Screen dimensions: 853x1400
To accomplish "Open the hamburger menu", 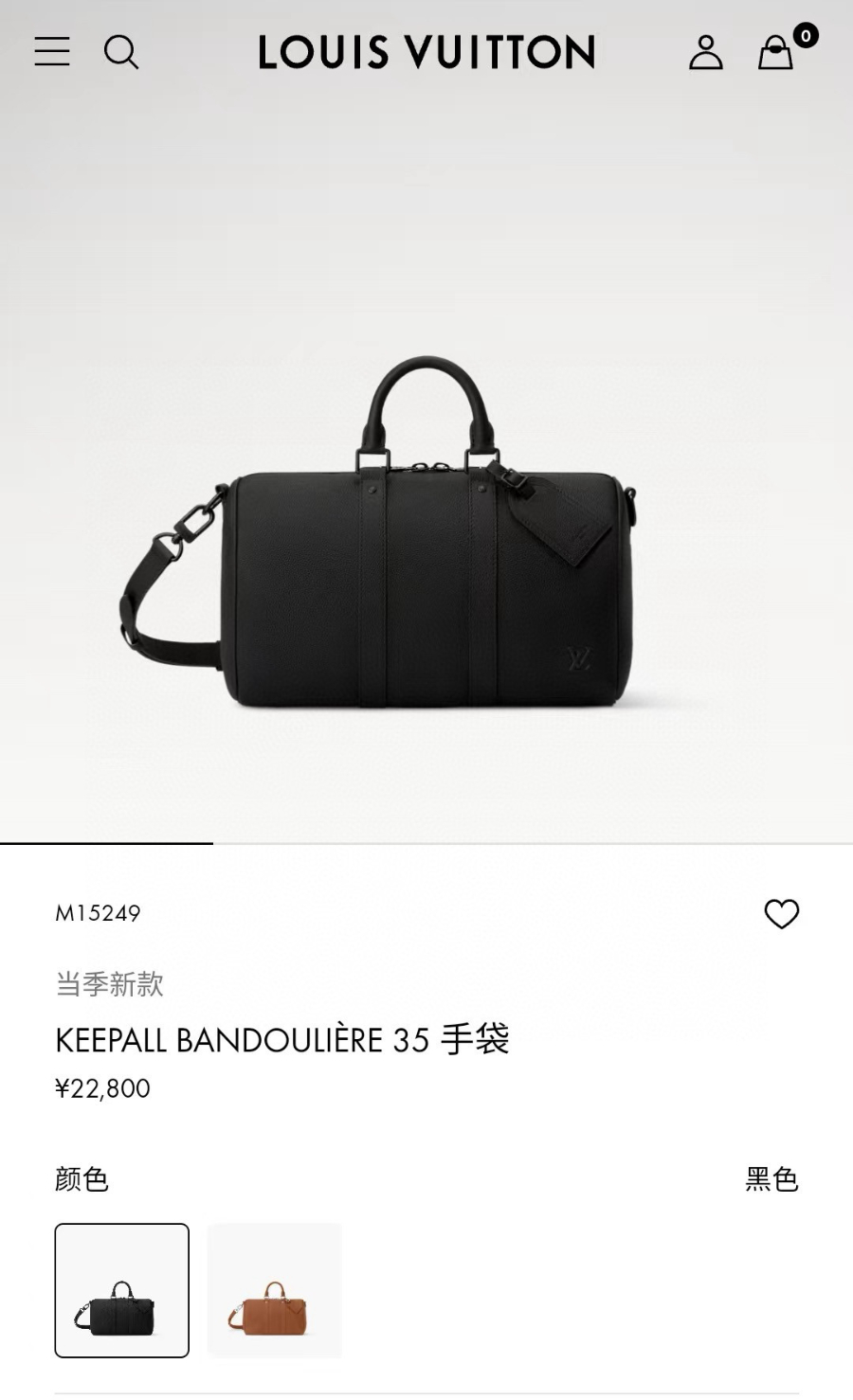I will [x=52, y=51].
